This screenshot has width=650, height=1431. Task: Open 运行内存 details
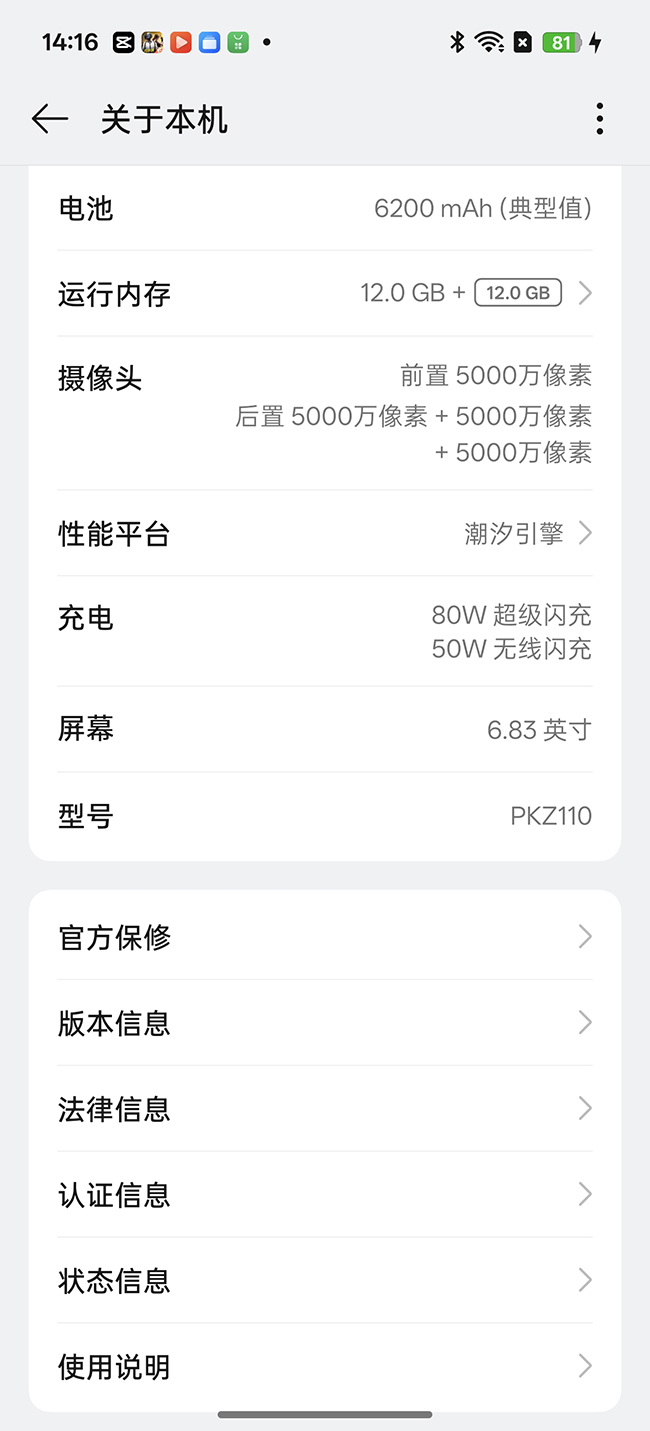pos(325,293)
